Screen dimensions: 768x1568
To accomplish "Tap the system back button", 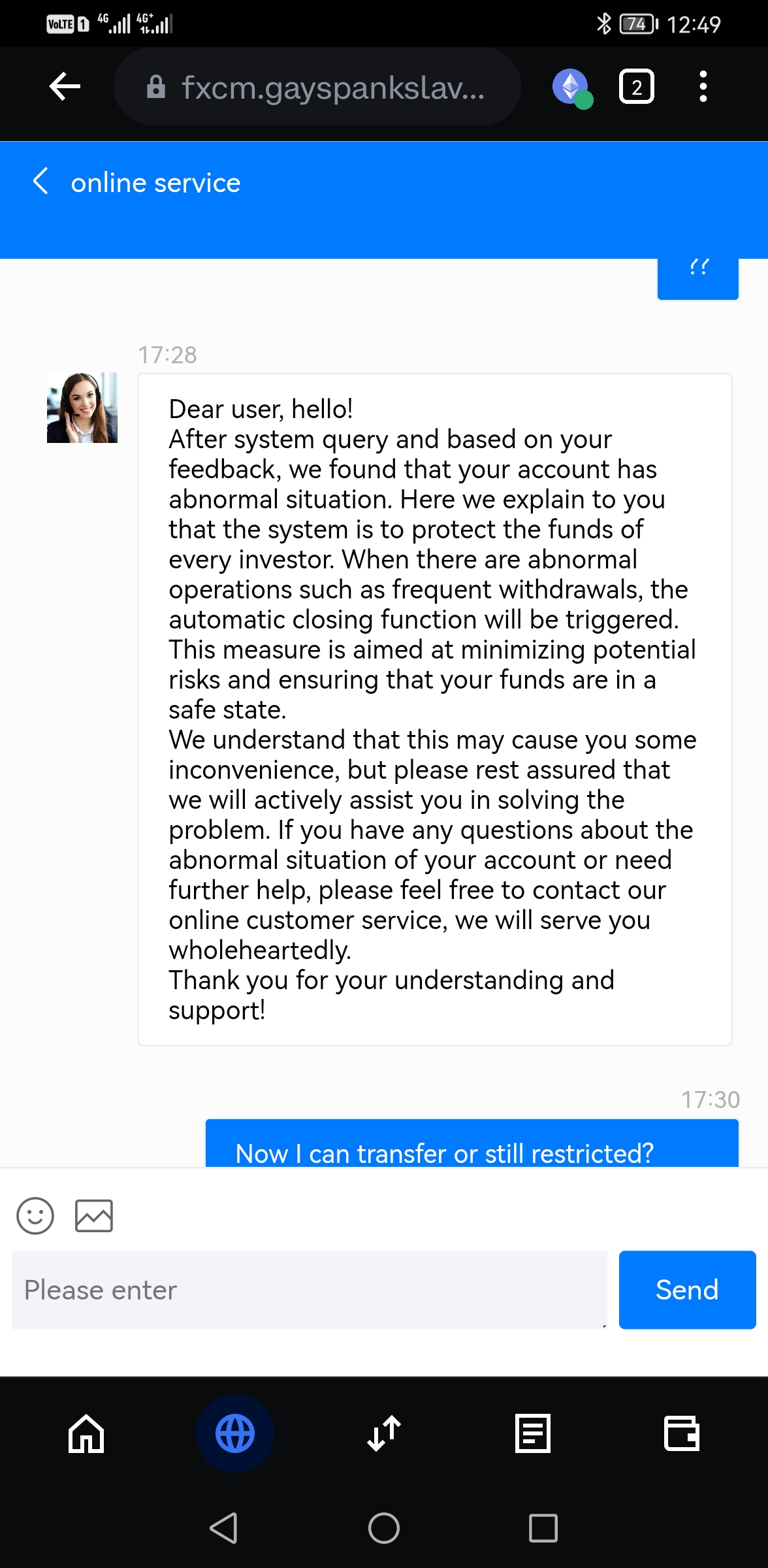I will tap(224, 1527).
